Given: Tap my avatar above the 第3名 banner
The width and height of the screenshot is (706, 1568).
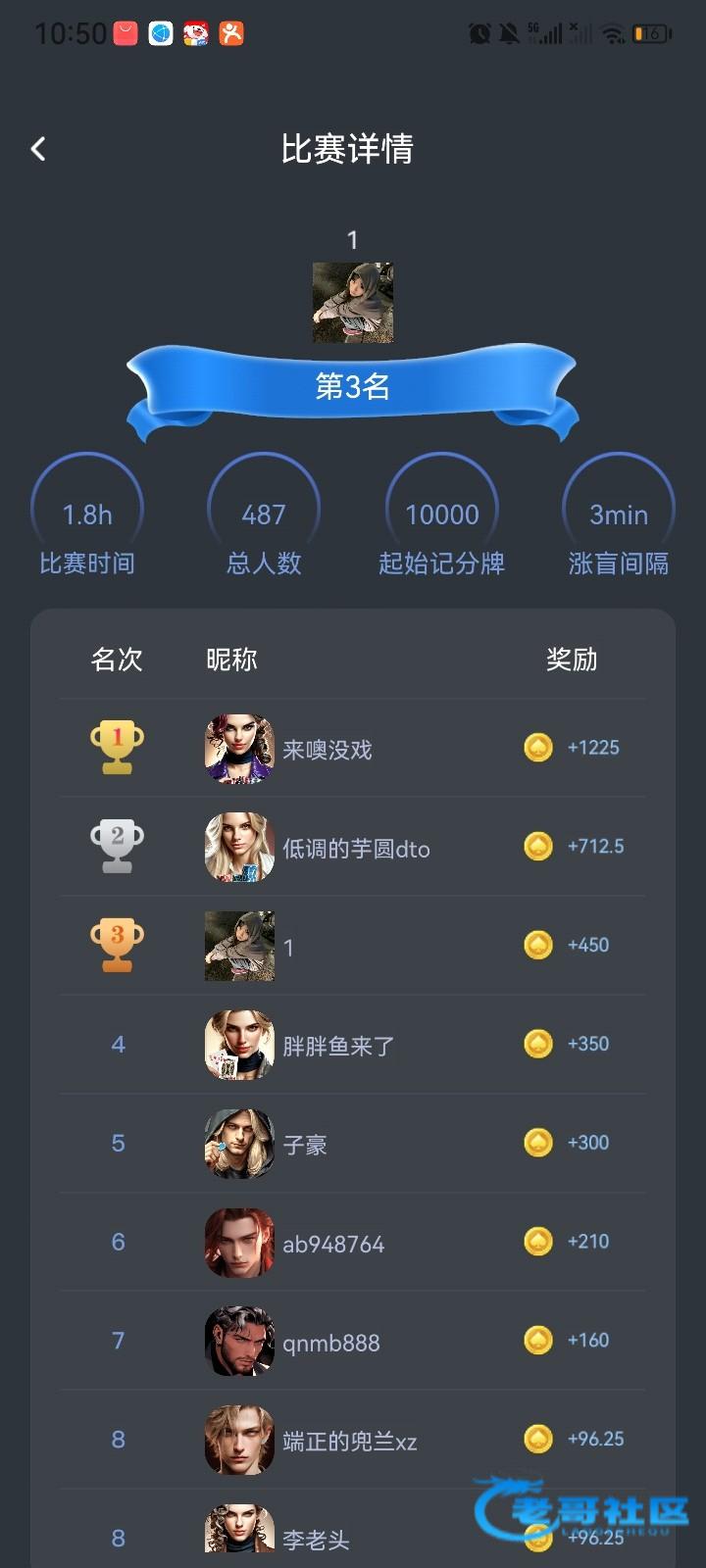Looking at the screenshot, I should pos(353,302).
